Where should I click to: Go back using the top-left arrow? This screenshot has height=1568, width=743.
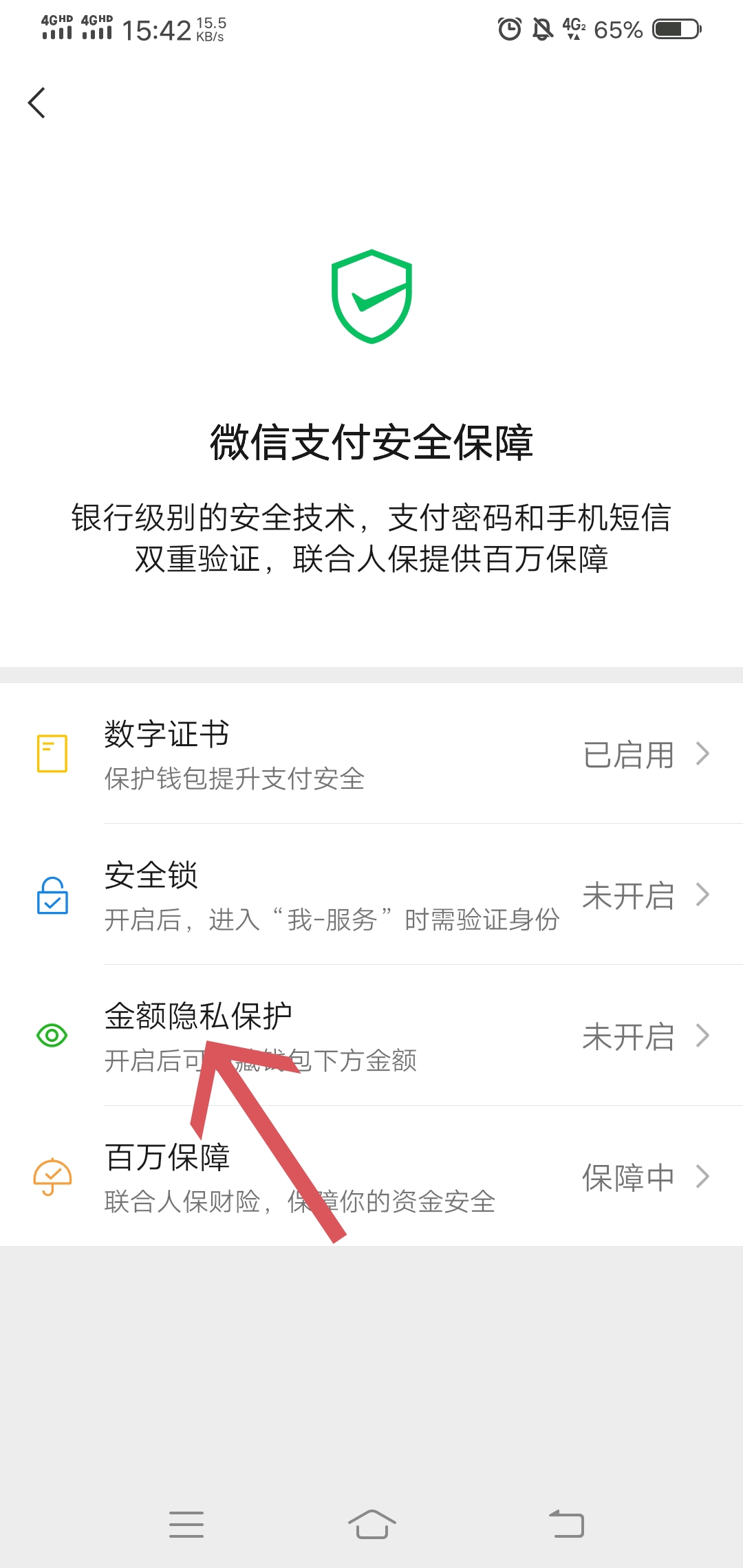37,103
